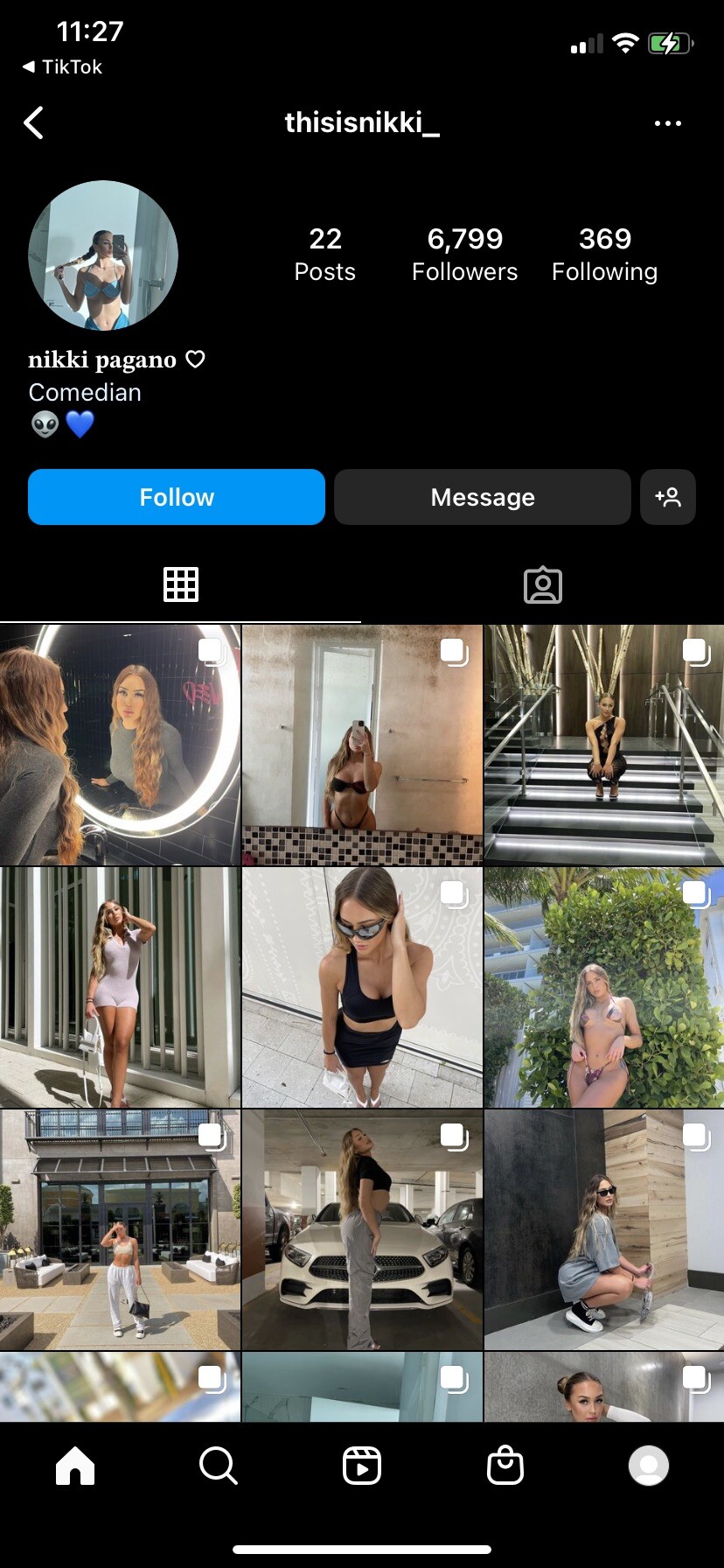
Task: Open my own profile tab
Action: click(x=649, y=1466)
